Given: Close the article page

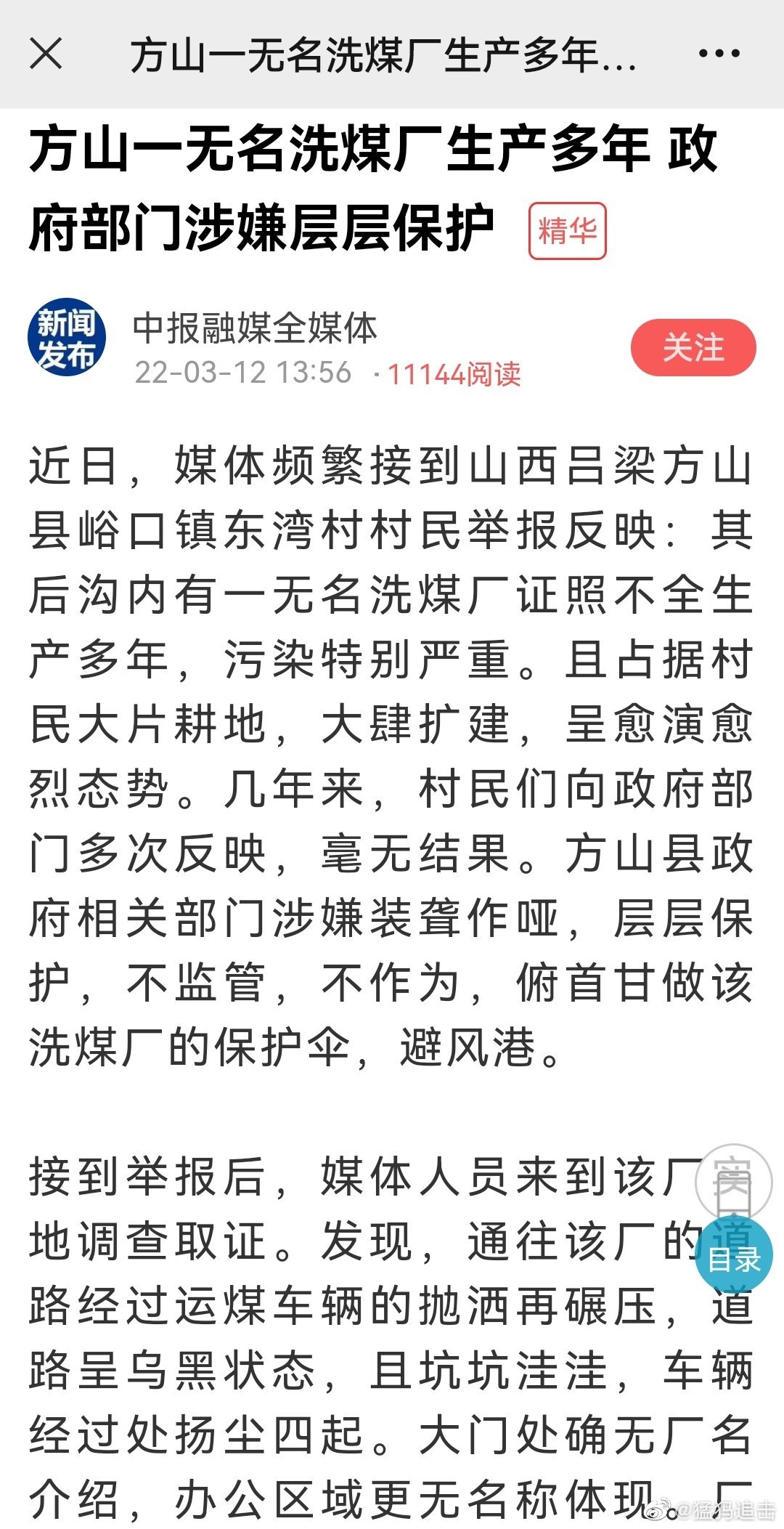Looking at the screenshot, I should (x=46, y=54).
